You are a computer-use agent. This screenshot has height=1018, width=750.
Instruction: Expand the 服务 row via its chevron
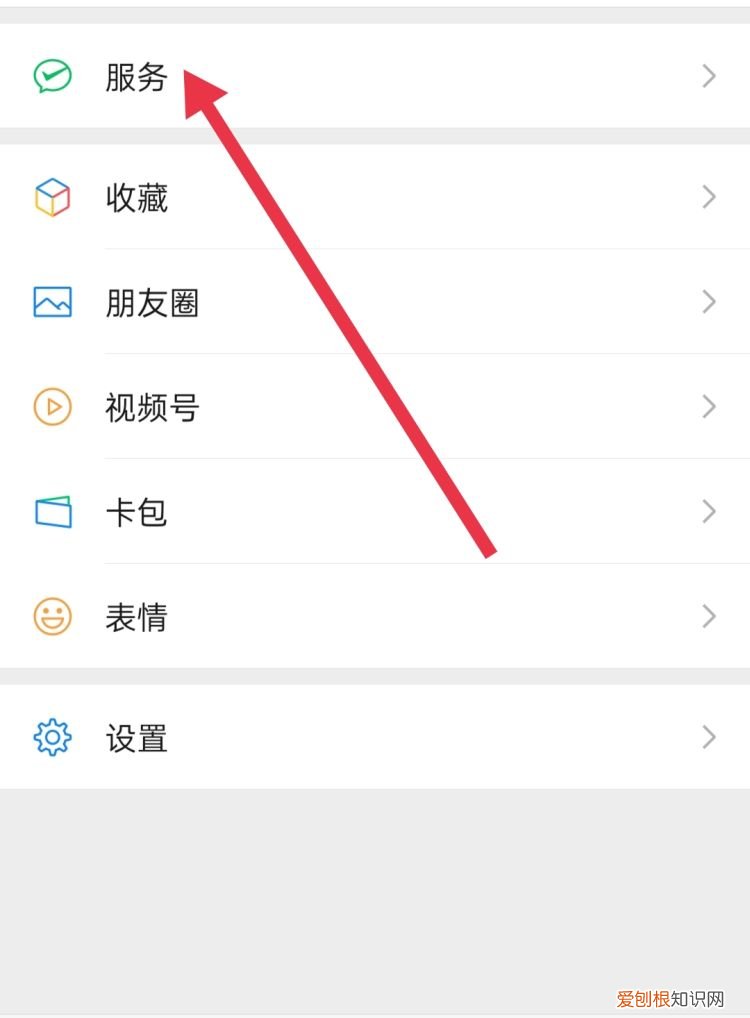[x=709, y=75]
